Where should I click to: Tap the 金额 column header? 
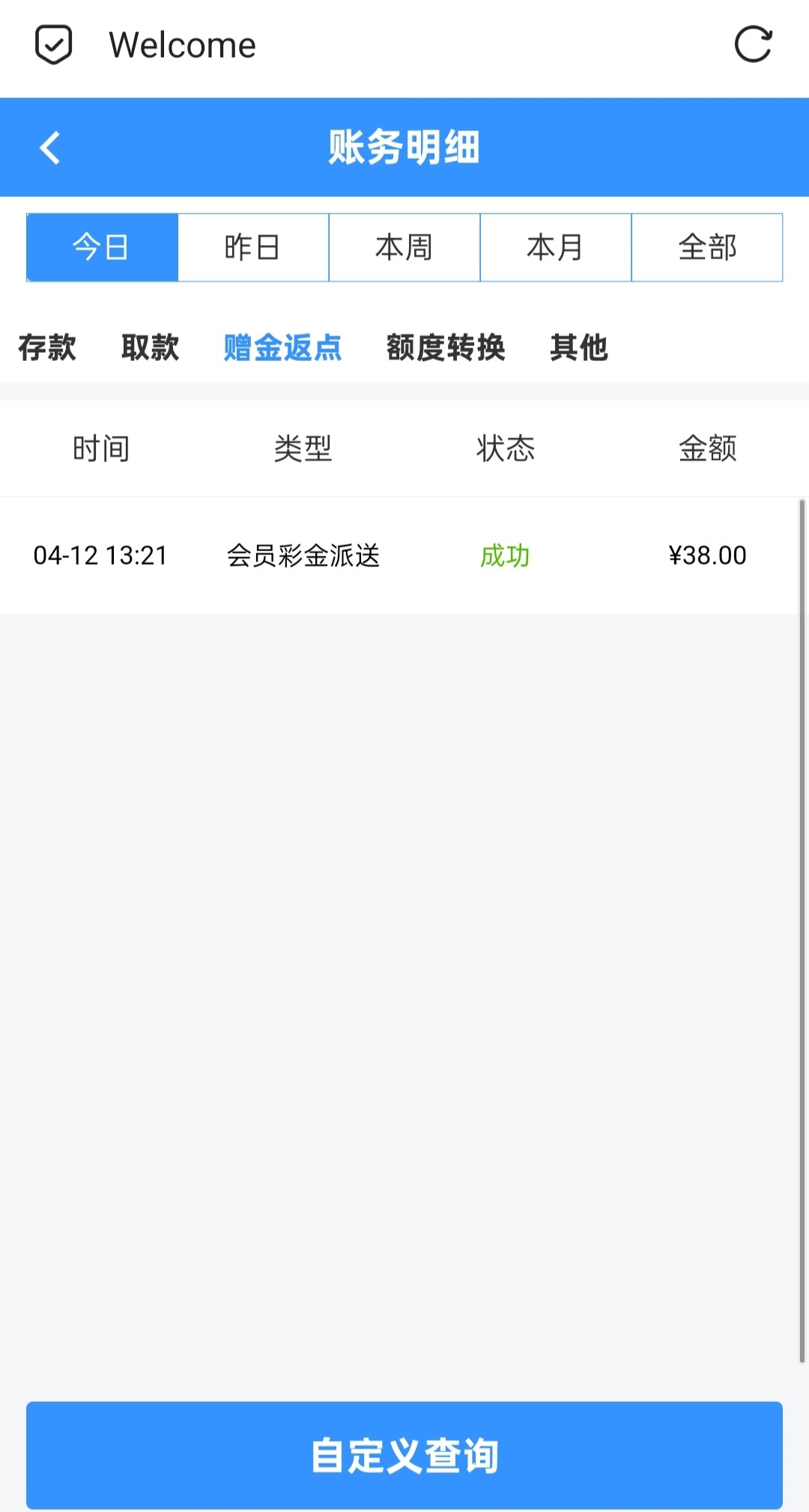click(706, 448)
